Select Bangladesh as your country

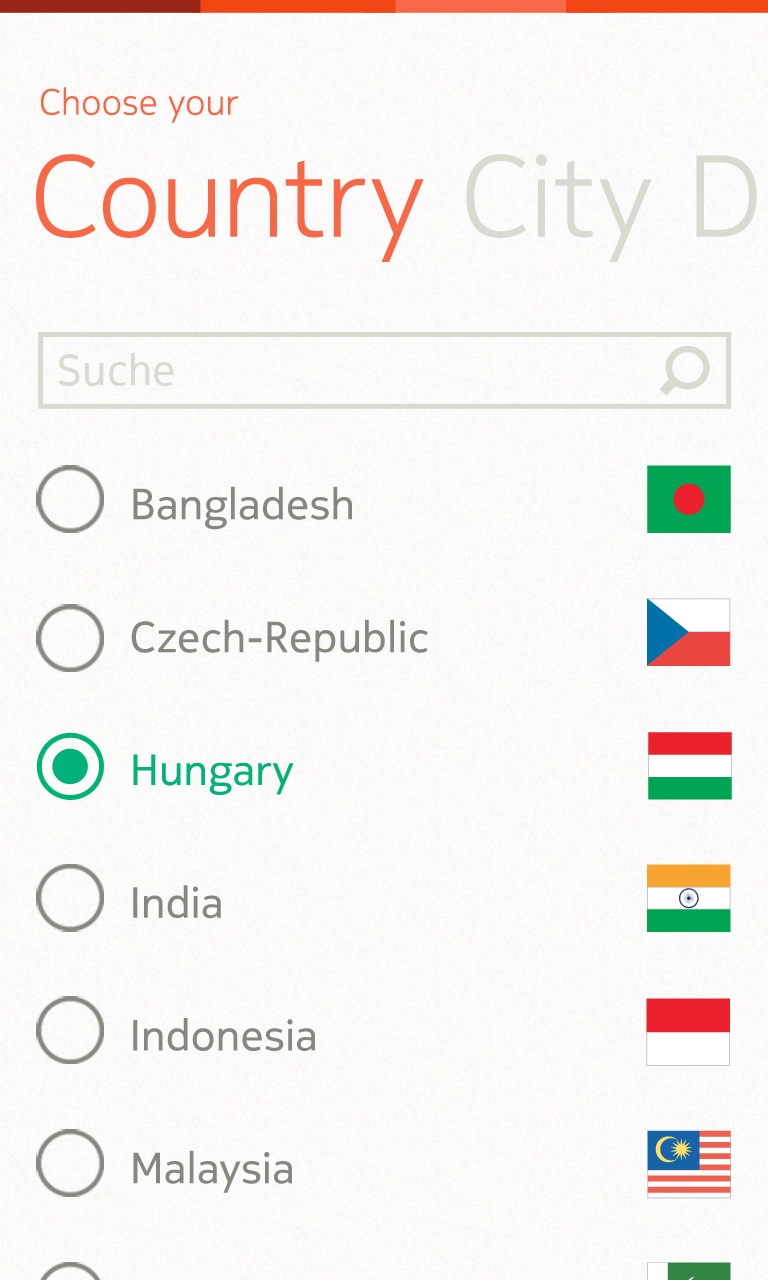coord(70,499)
